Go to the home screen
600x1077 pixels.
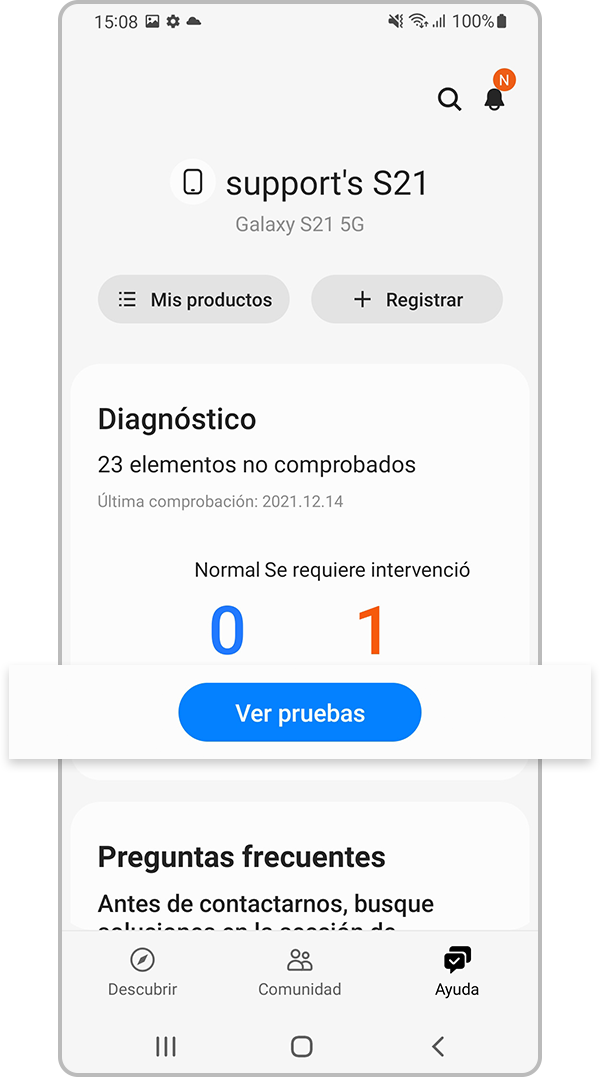[x=301, y=1046]
